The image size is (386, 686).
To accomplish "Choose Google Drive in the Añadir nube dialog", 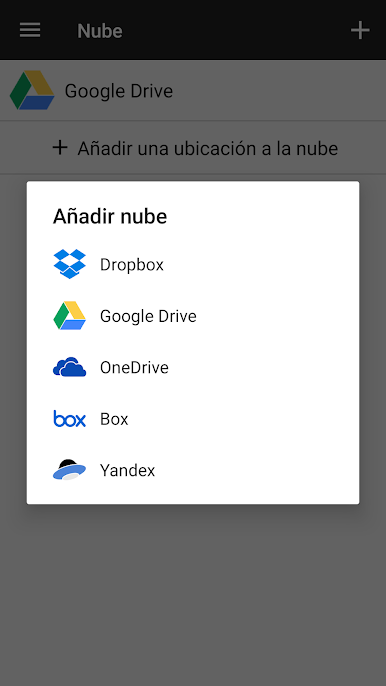I will [x=193, y=316].
